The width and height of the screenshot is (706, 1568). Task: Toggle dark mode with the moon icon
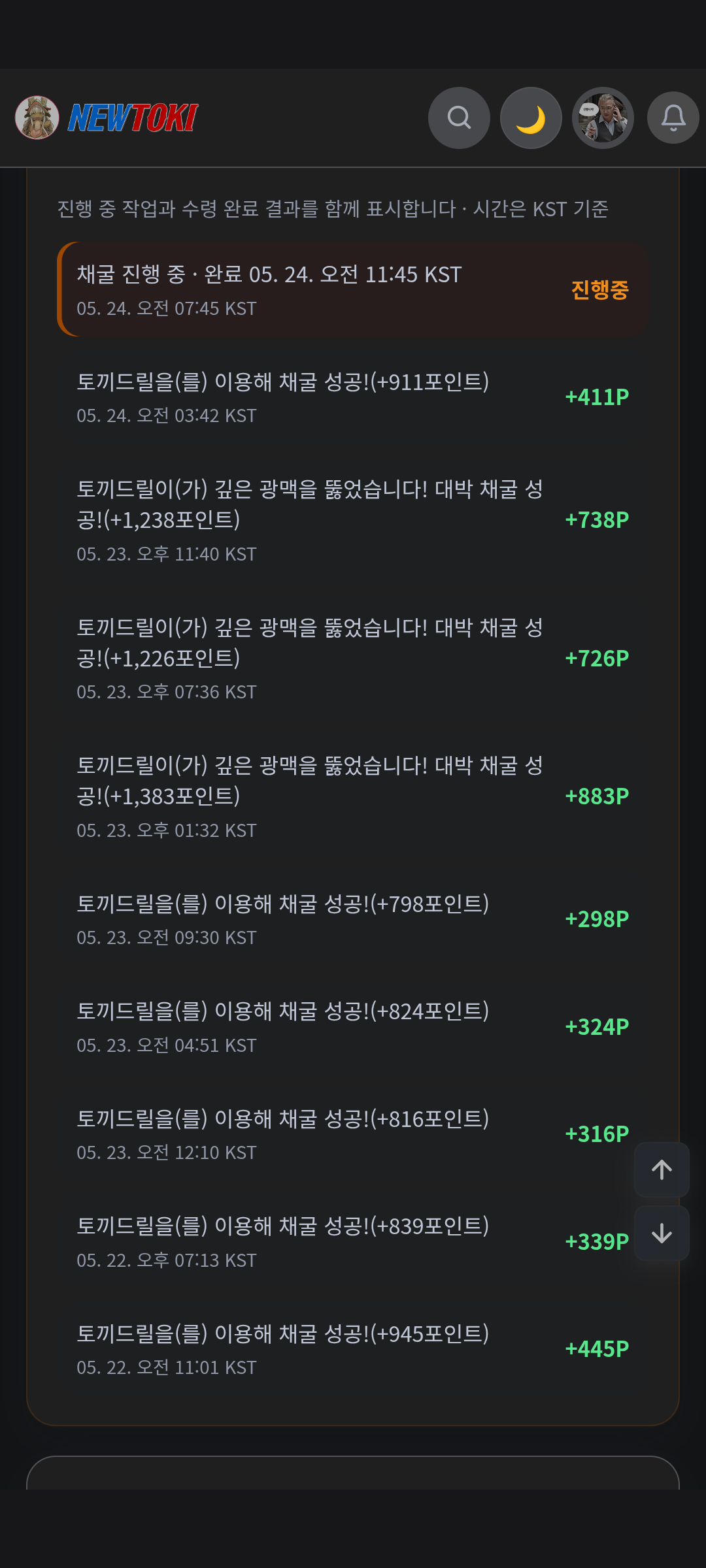(x=531, y=118)
